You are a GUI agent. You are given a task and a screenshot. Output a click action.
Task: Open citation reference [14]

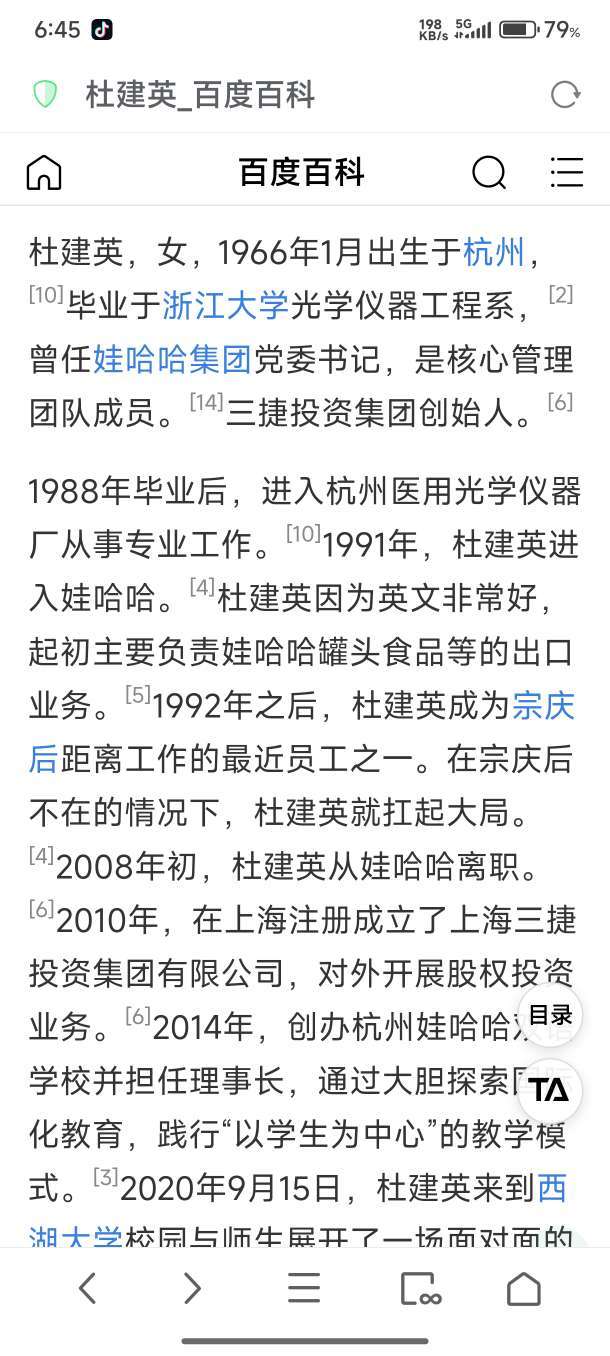coord(206,402)
